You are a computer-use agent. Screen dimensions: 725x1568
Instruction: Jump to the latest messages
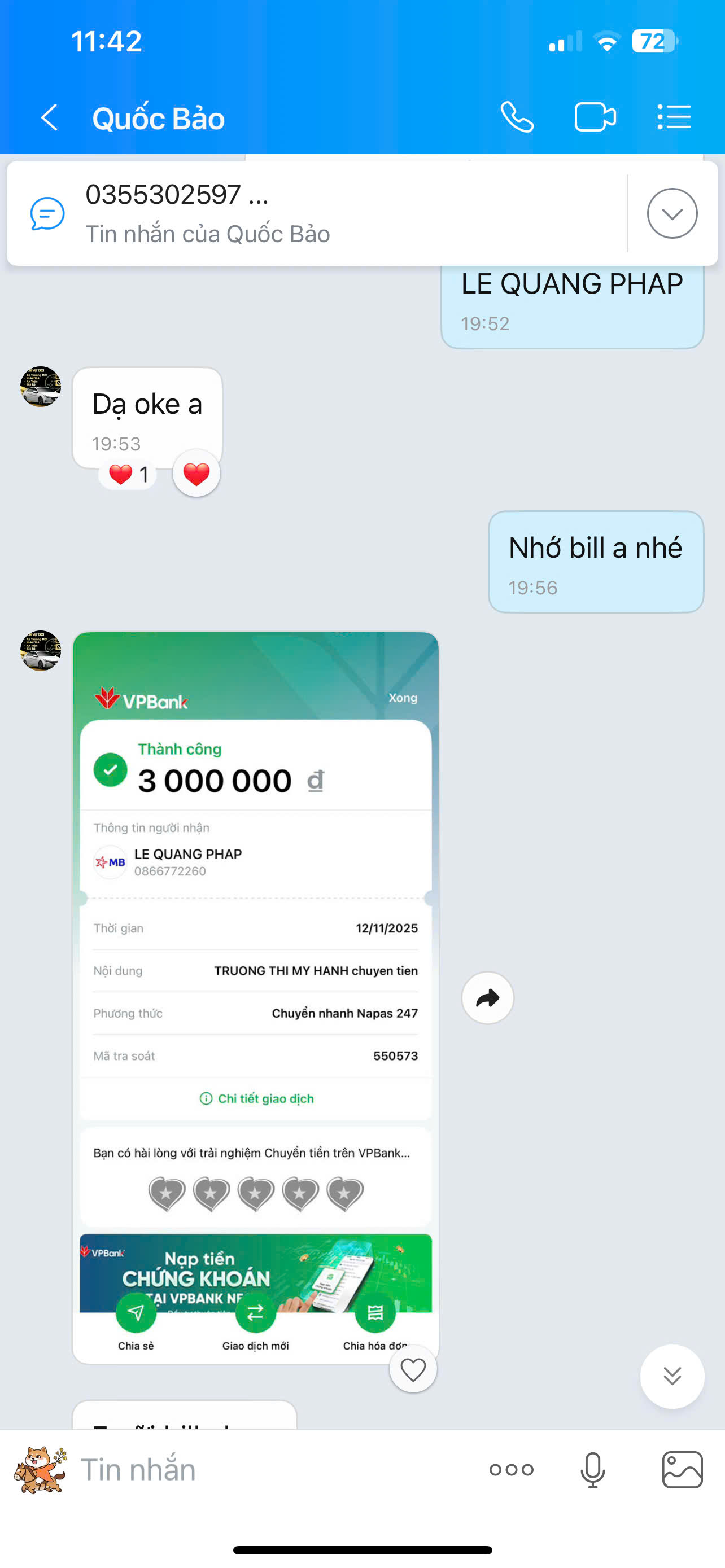coord(671,1376)
